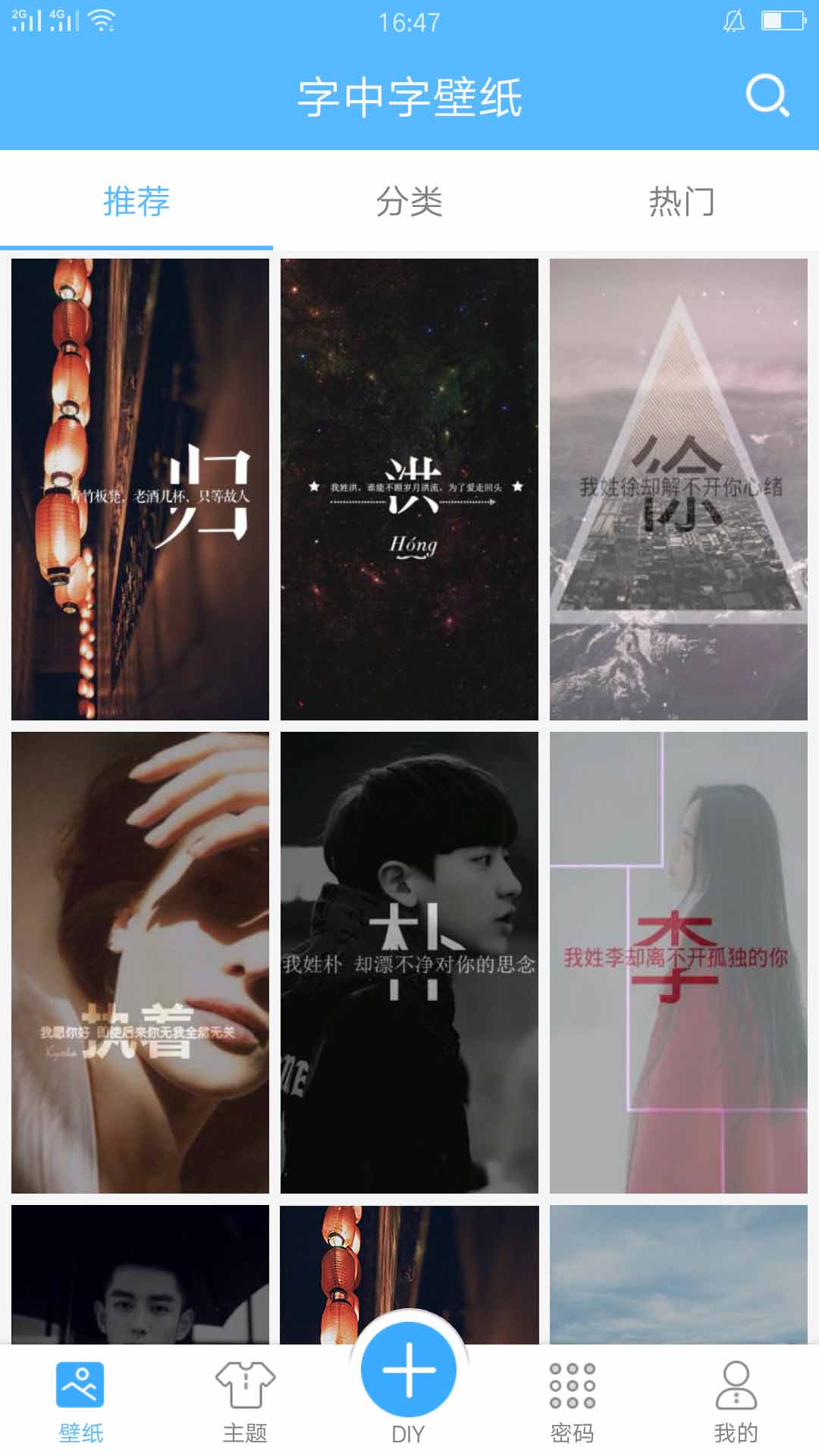Viewport: 819px width, 1456px height.
Task: Open the red 李 wallpaper
Action: (x=679, y=962)
